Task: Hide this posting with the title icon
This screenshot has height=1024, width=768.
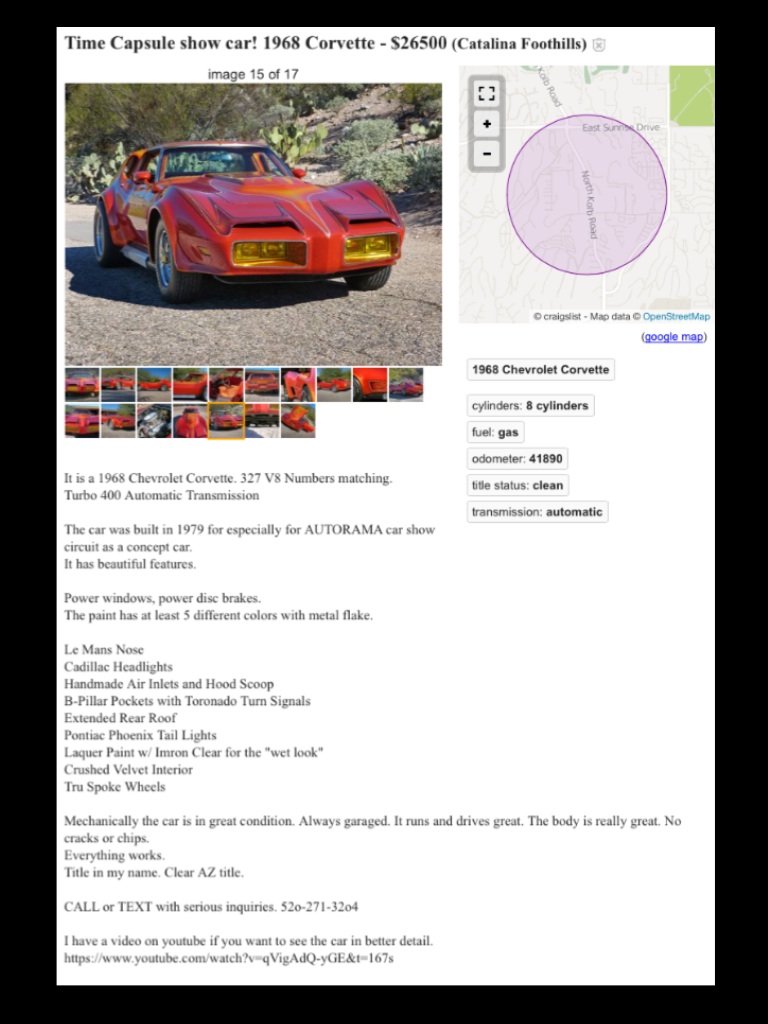Action: point(599,45)
